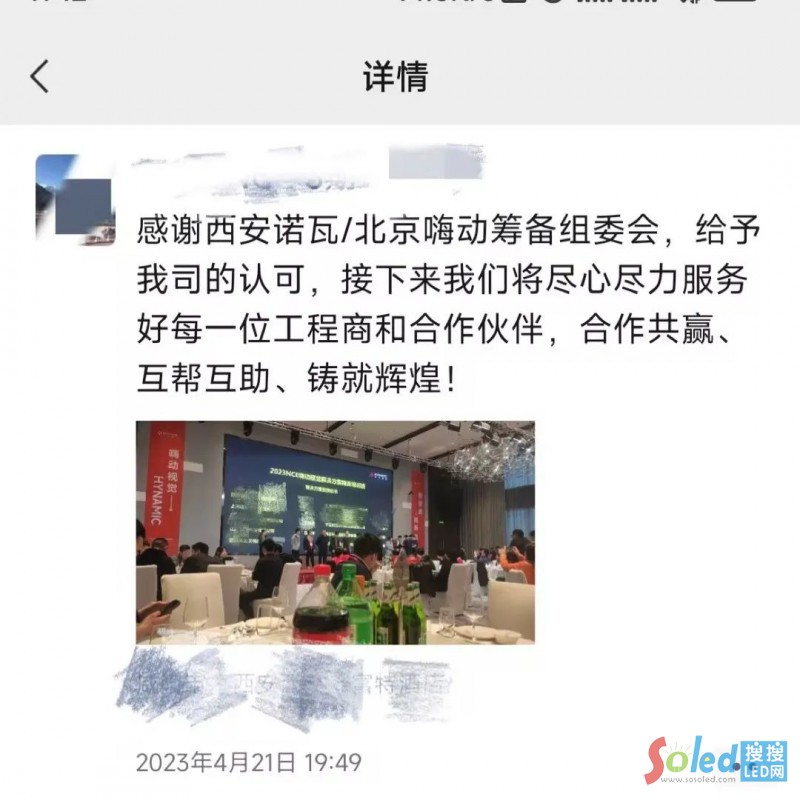View the banquet photo in the post
800x800 pixels.
335,531
